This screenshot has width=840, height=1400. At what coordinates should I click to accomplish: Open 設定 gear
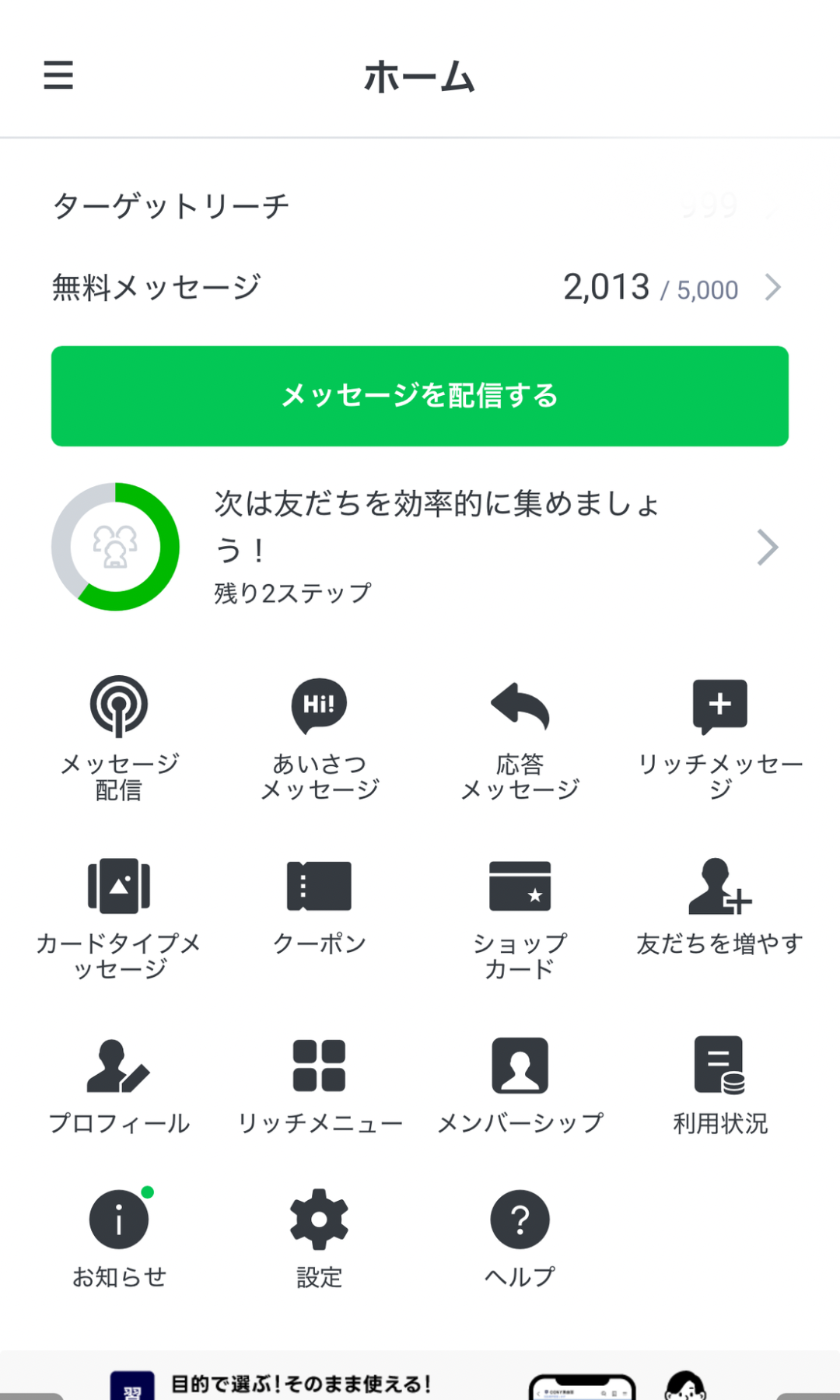coord(319,1237)
